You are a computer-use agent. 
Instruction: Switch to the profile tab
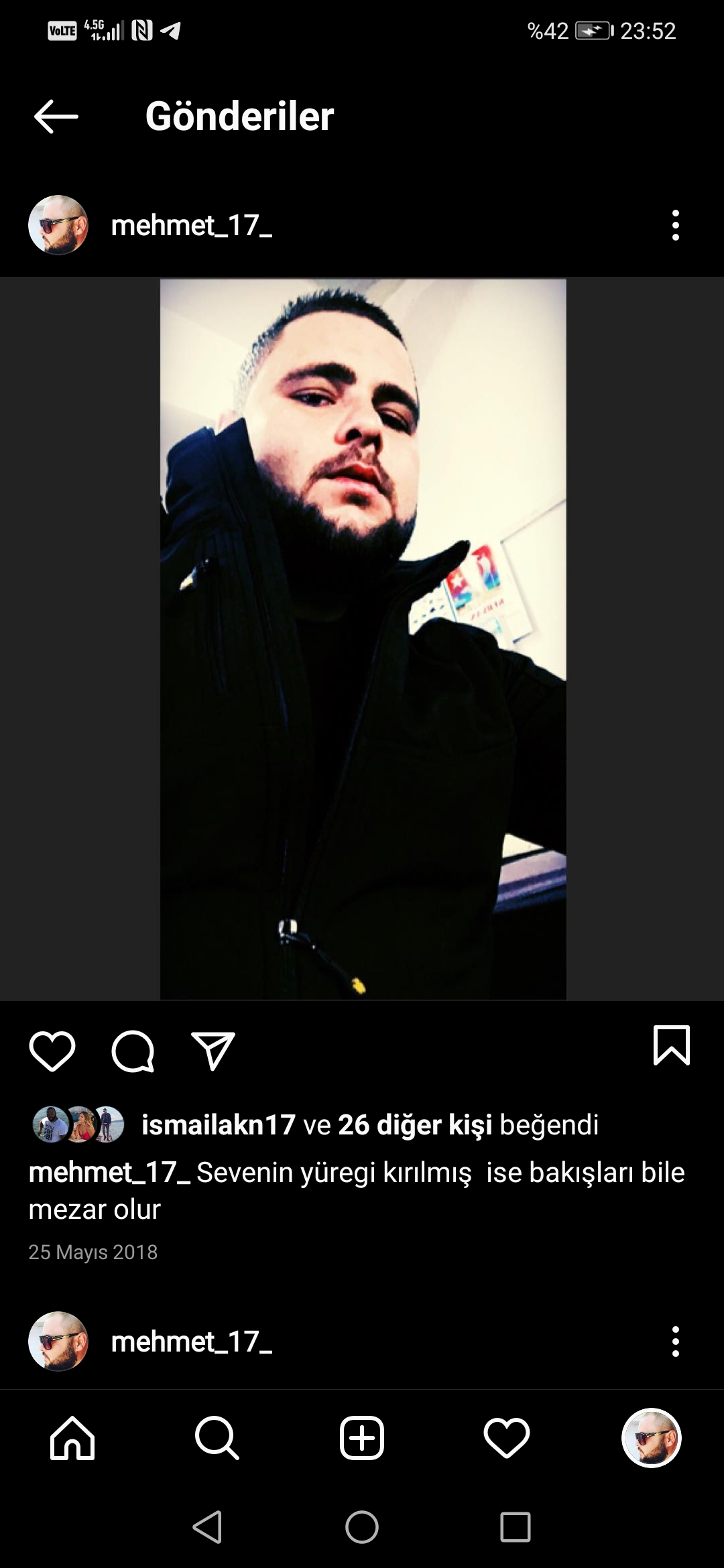click(x=651, y=1438)
